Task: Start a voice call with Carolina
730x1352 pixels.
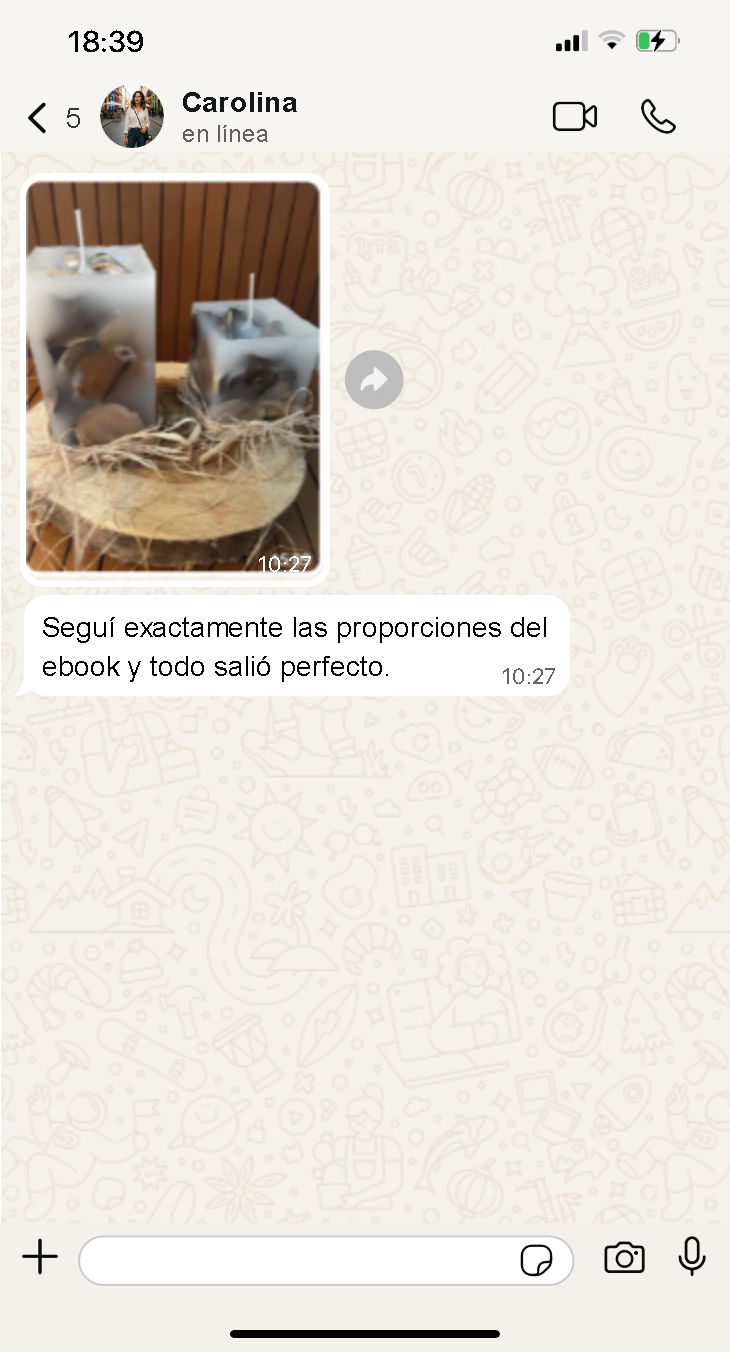Action: tap(658, 117)
